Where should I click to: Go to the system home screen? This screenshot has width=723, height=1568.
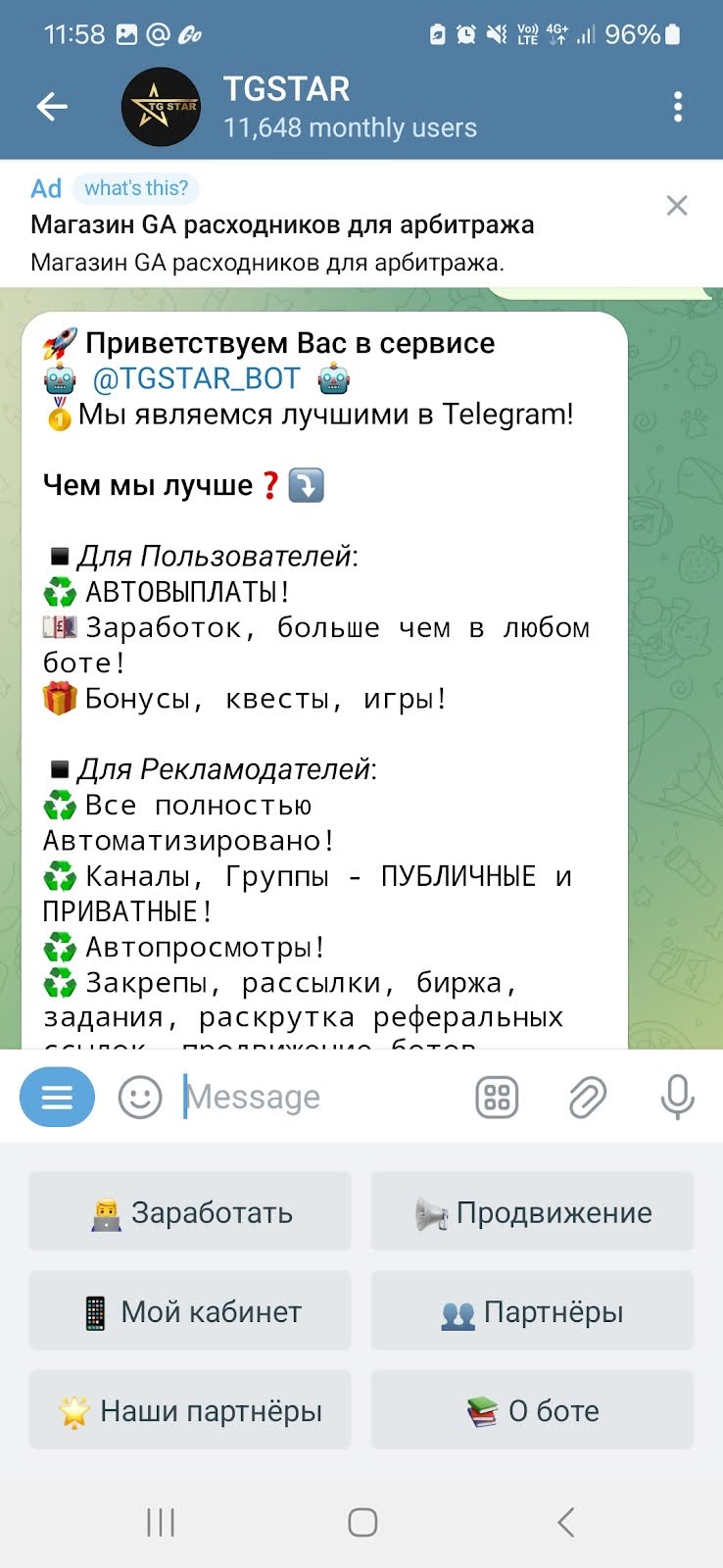361,1522
